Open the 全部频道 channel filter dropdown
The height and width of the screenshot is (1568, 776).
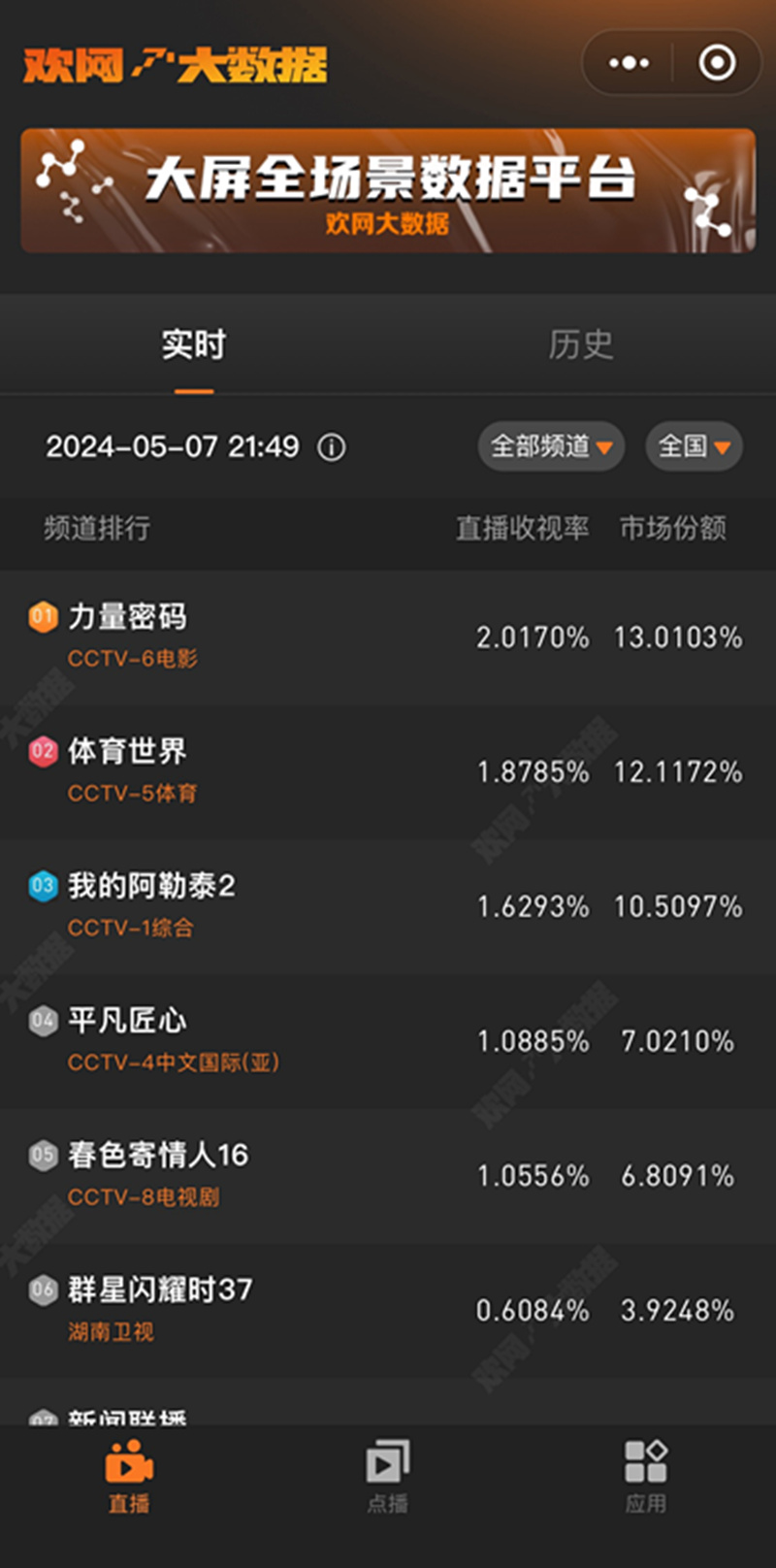point(550,446)
